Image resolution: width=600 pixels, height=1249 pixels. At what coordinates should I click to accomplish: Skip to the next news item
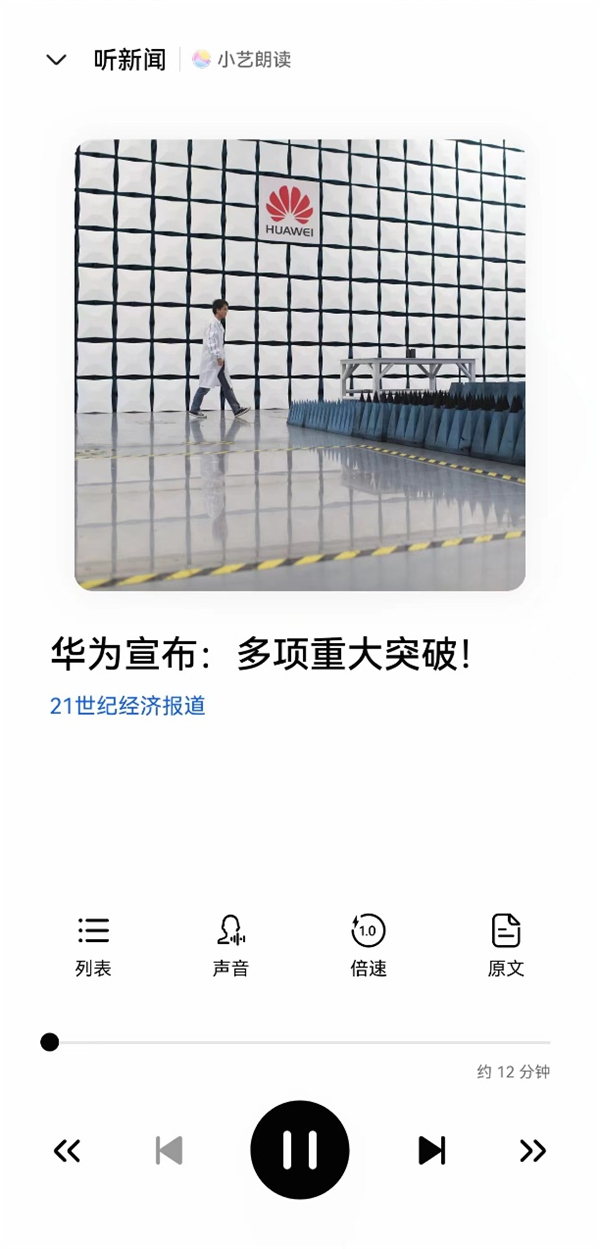pos(432,1150)
